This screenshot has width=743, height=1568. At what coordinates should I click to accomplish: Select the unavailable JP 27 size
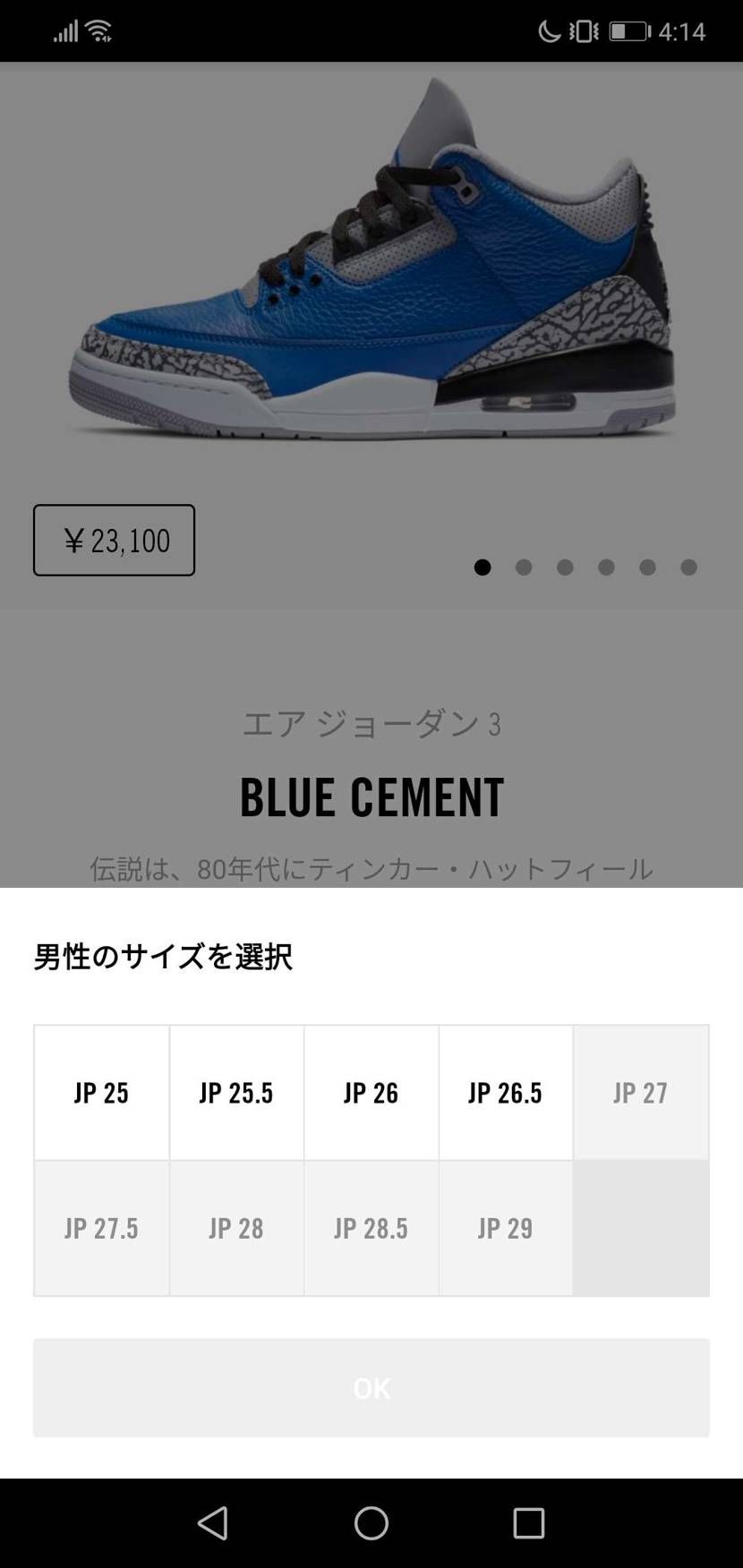tap(641, 1092)
